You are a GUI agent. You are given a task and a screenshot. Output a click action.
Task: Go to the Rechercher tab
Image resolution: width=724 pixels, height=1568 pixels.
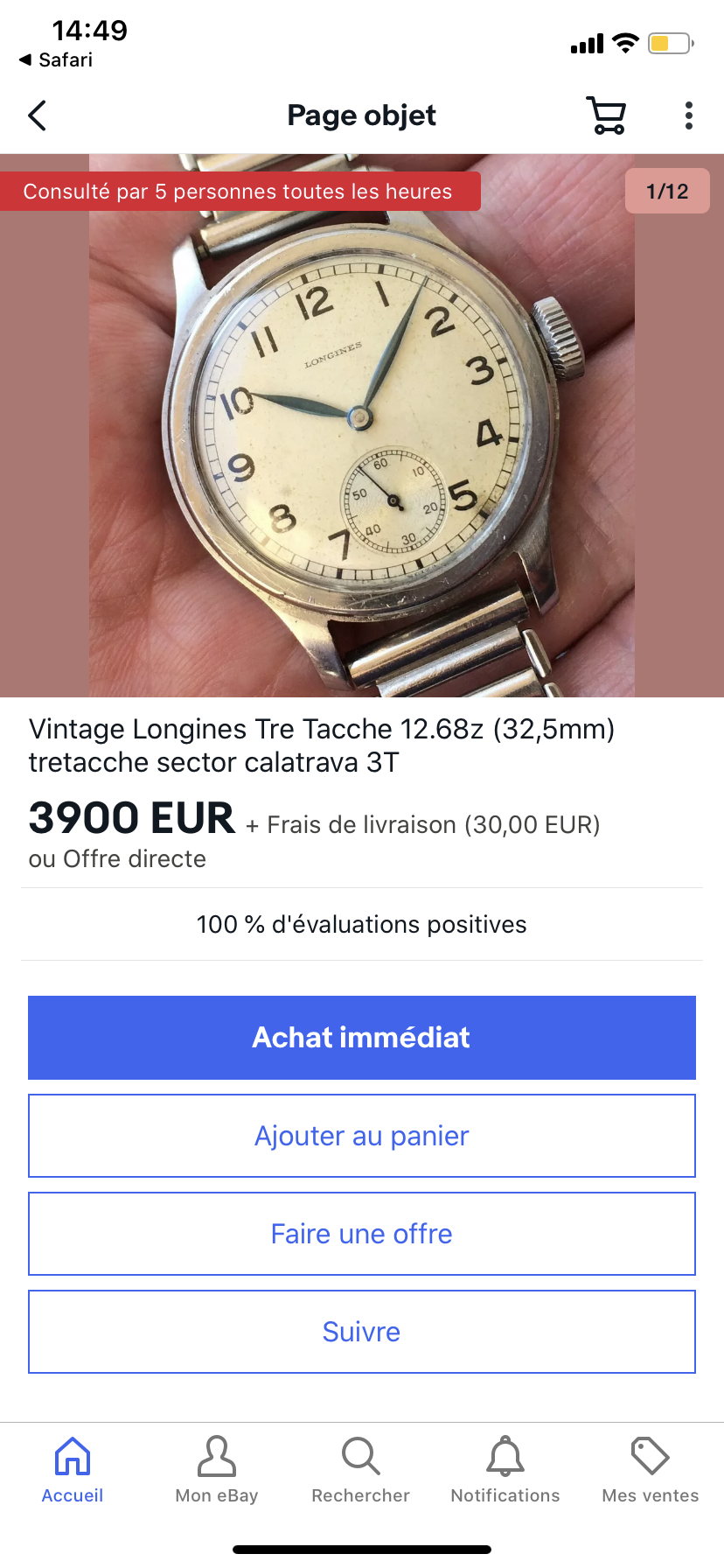coord(361,1470)
